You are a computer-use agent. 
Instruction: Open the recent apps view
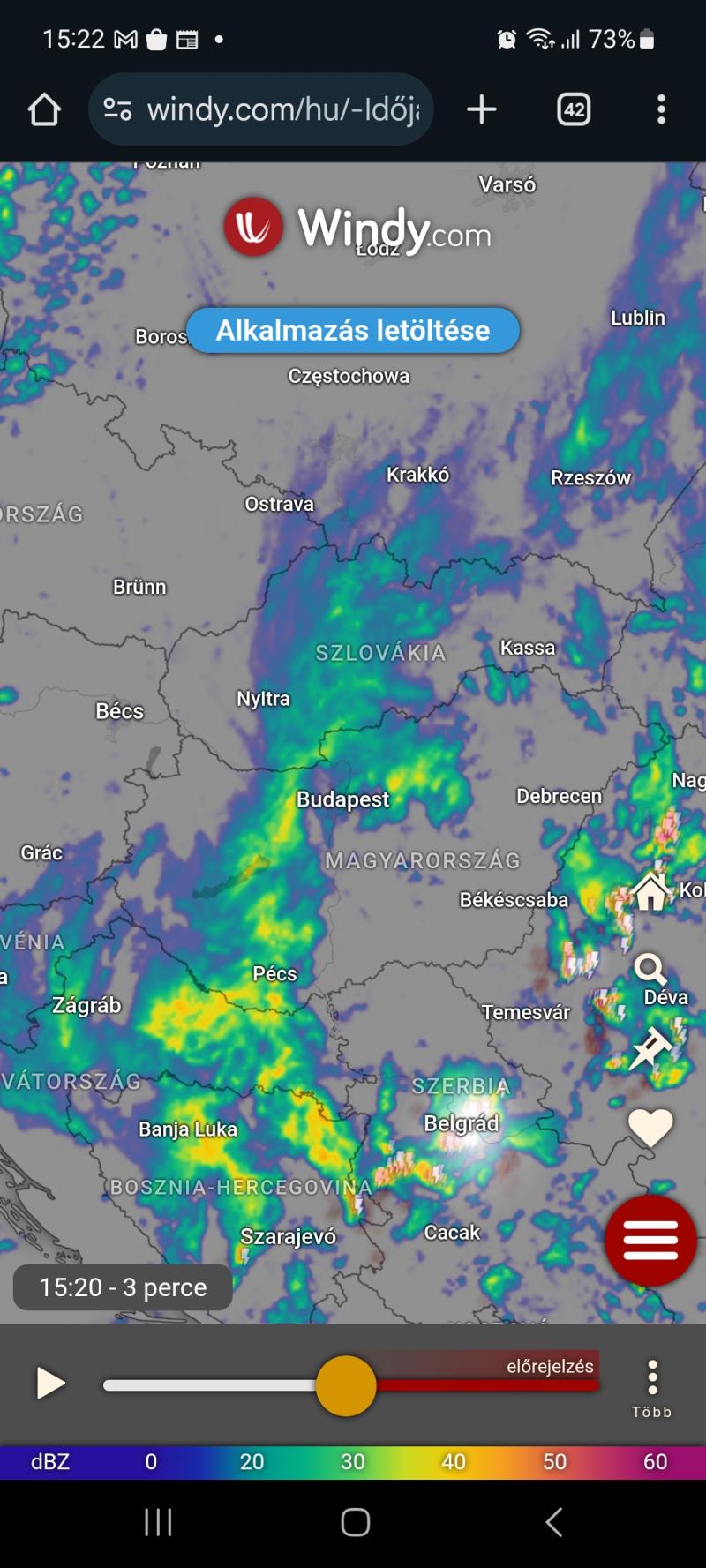pos(158,1522)
